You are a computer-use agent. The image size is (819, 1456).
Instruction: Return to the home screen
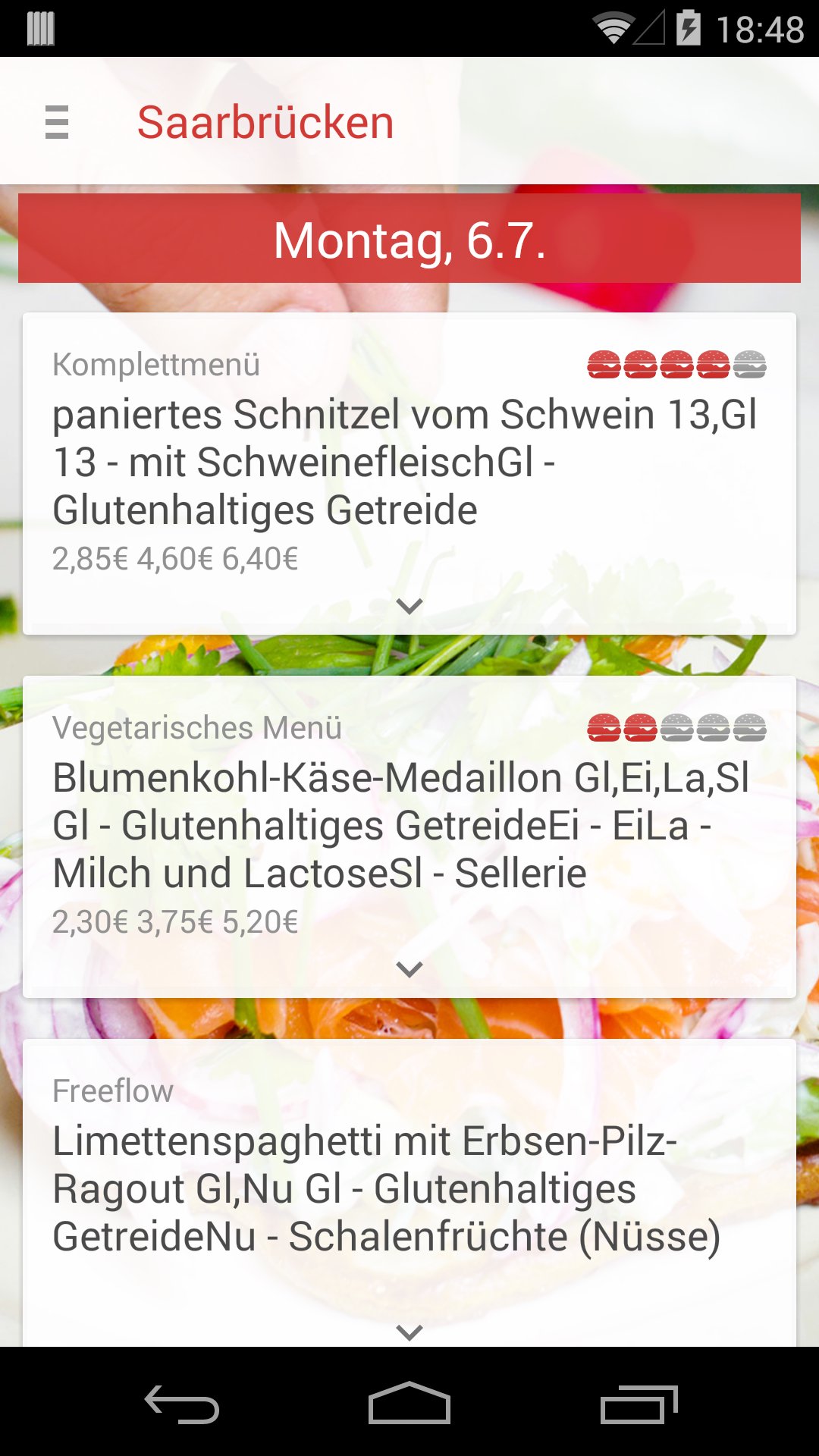click(409, 1404)
